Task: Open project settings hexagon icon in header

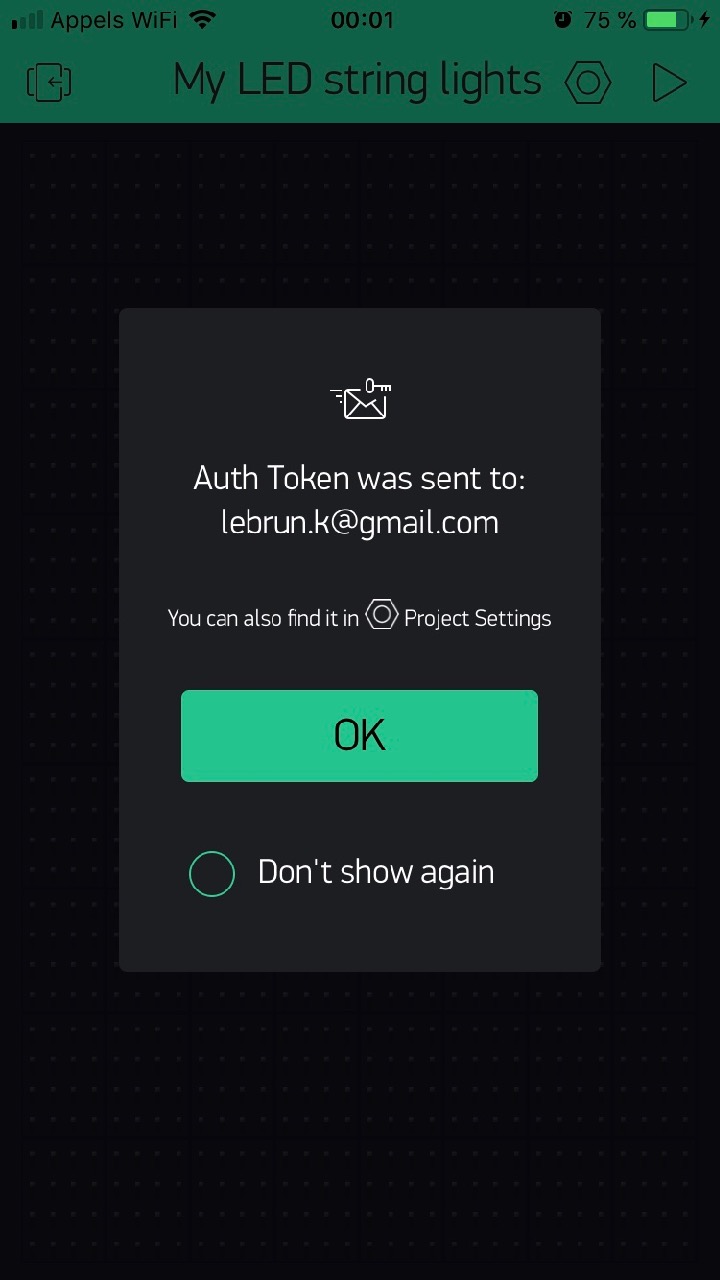Action: [588, 82]
